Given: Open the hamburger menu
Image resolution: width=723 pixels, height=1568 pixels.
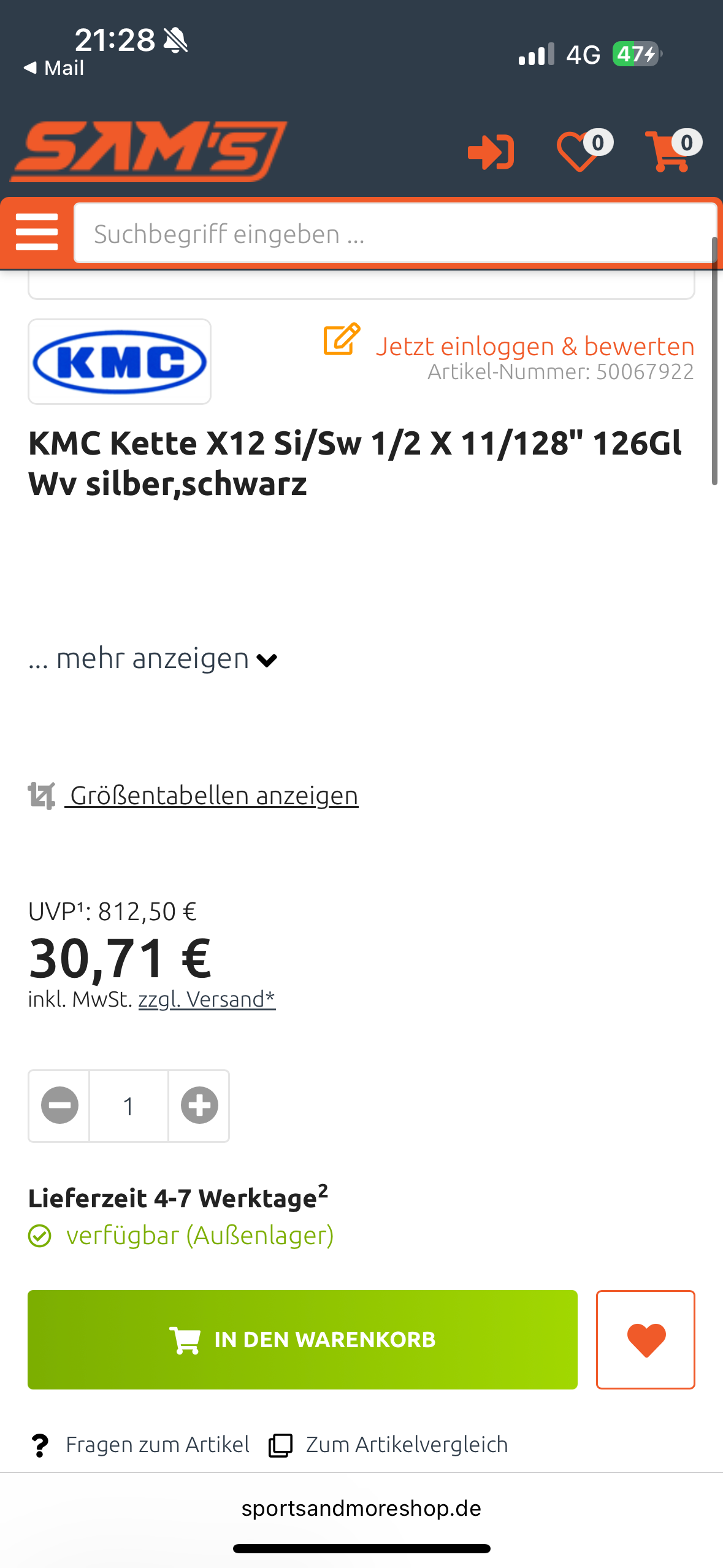Looking at the screenshot, I should 37,232.
